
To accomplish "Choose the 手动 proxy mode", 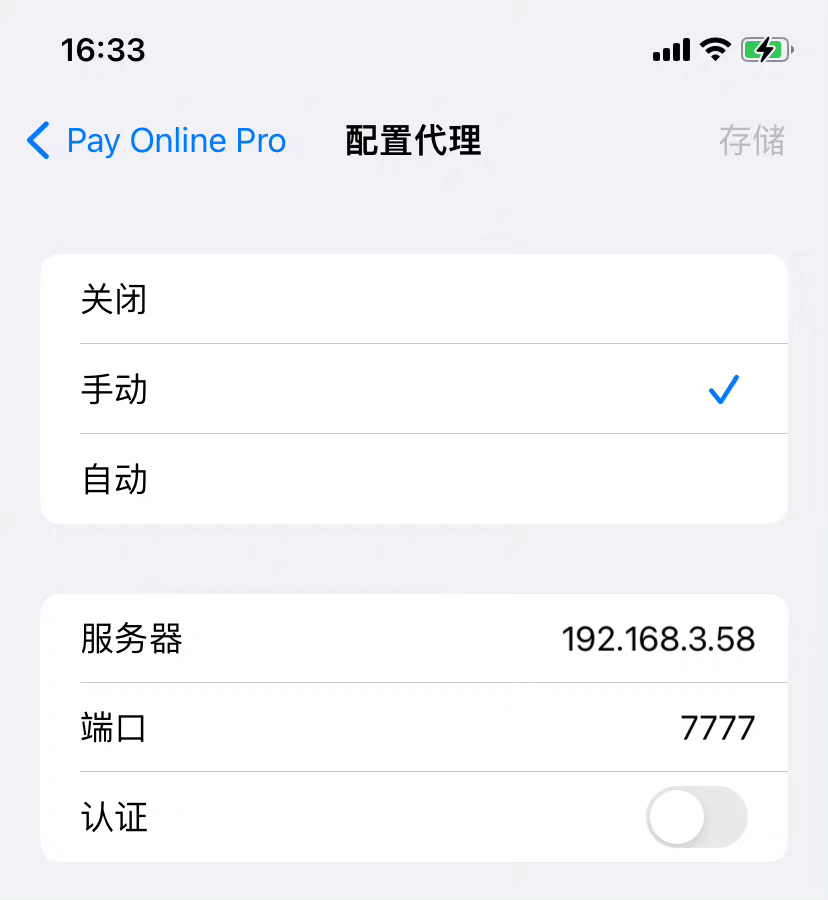I will (x=414, y=389).
